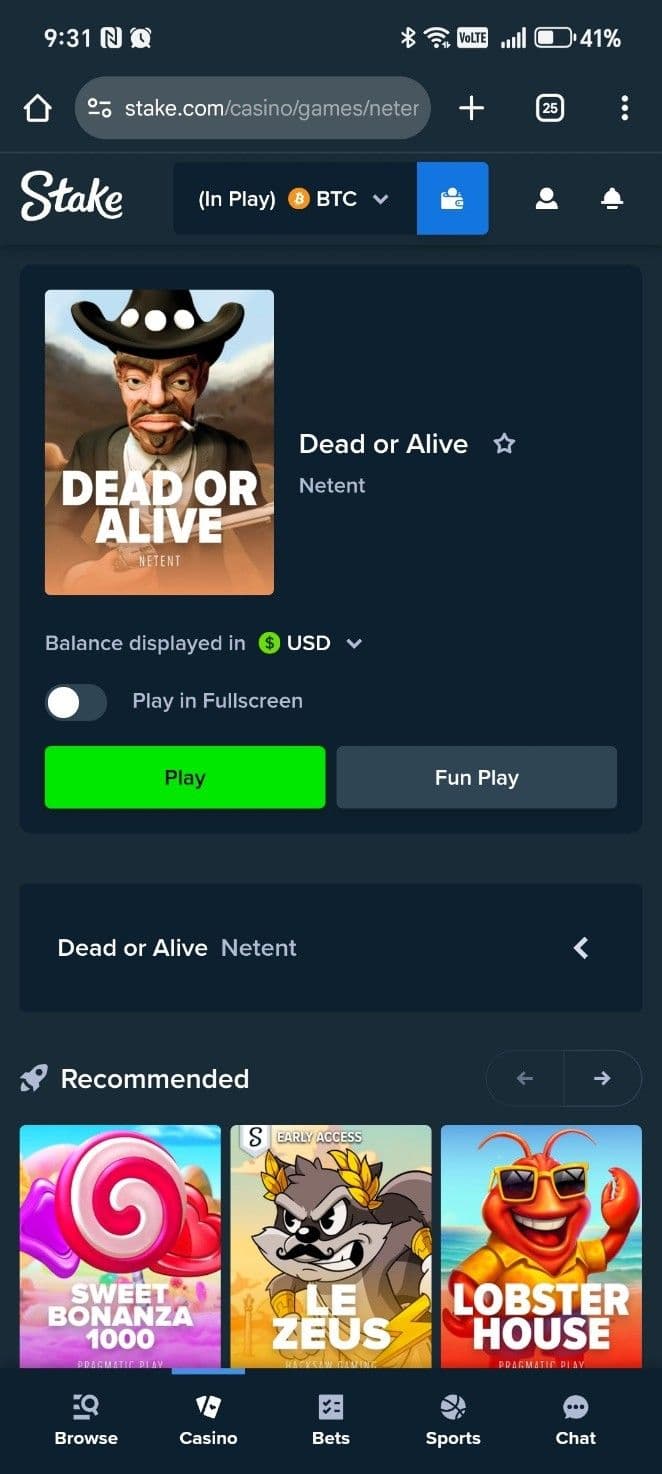662x1474 pixels.
Task: Open the wallet button
Action: click(452, 199)
